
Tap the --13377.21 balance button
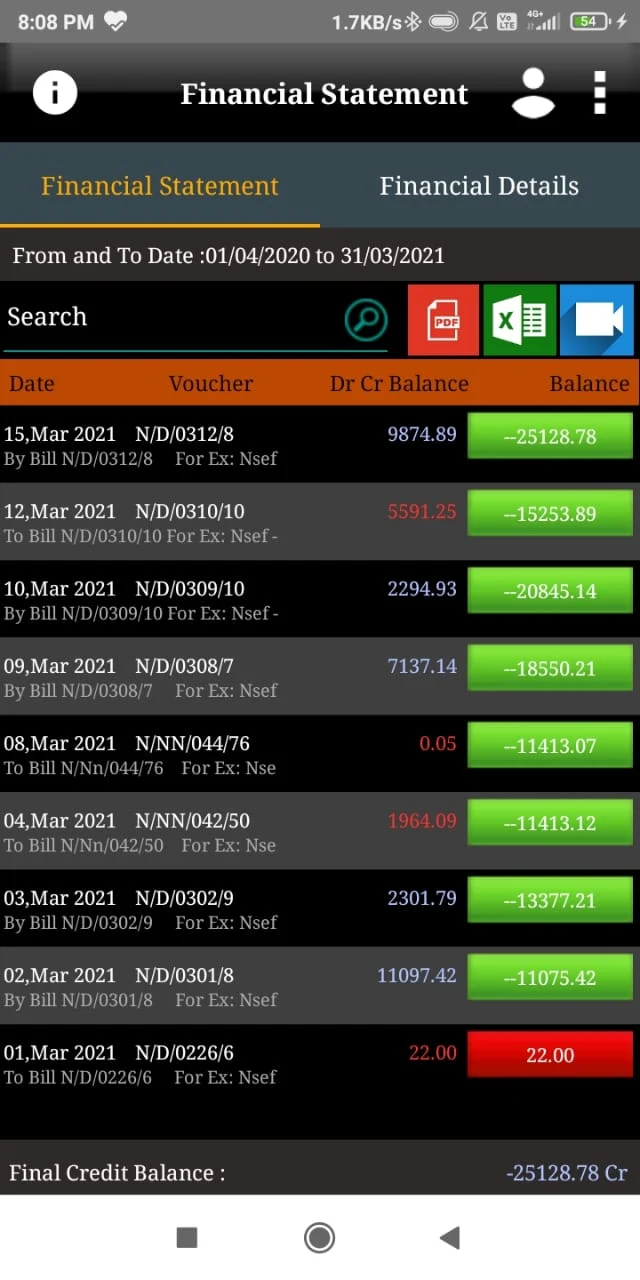(550, 900)
